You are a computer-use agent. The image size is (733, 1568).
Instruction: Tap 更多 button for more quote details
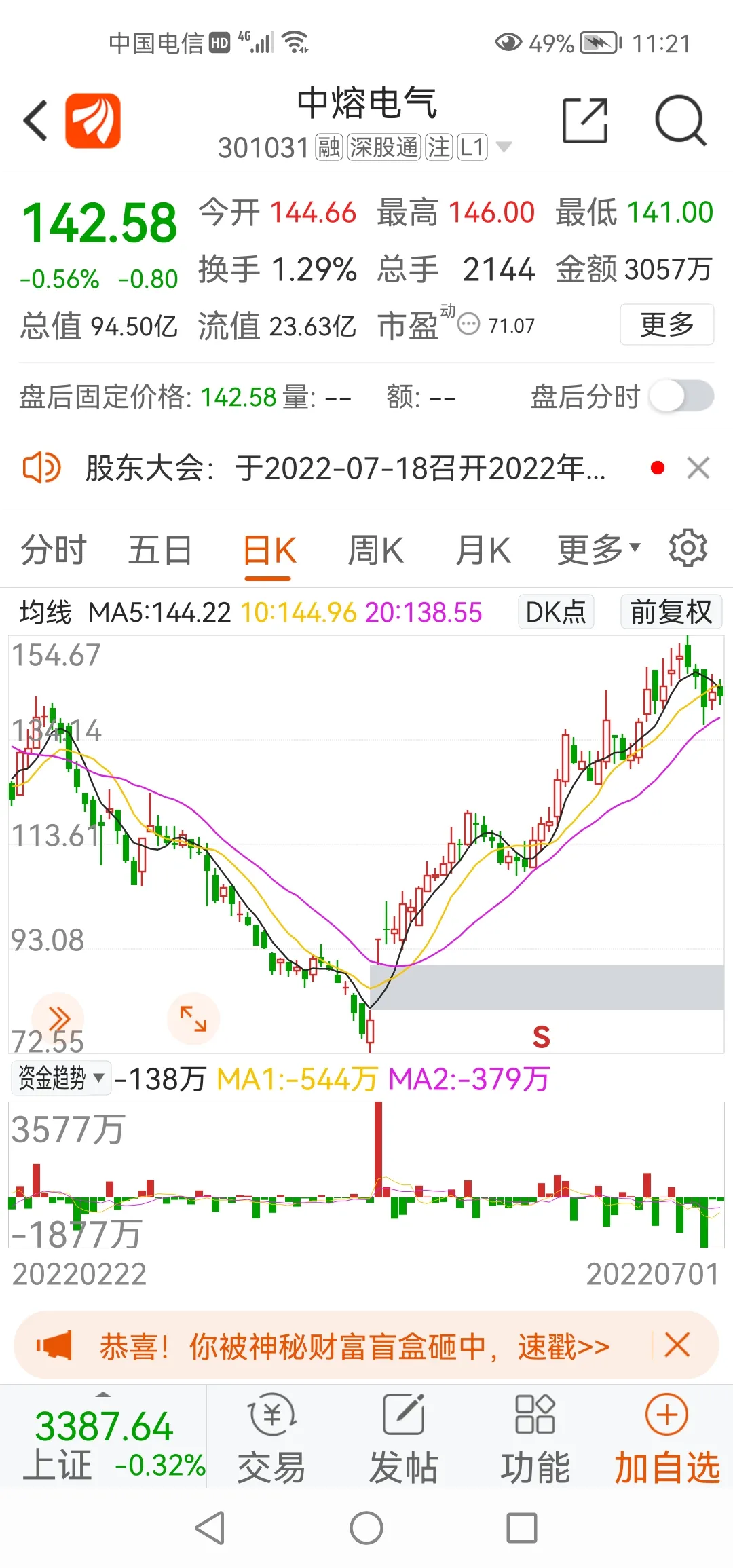click(x=666, y=324)
